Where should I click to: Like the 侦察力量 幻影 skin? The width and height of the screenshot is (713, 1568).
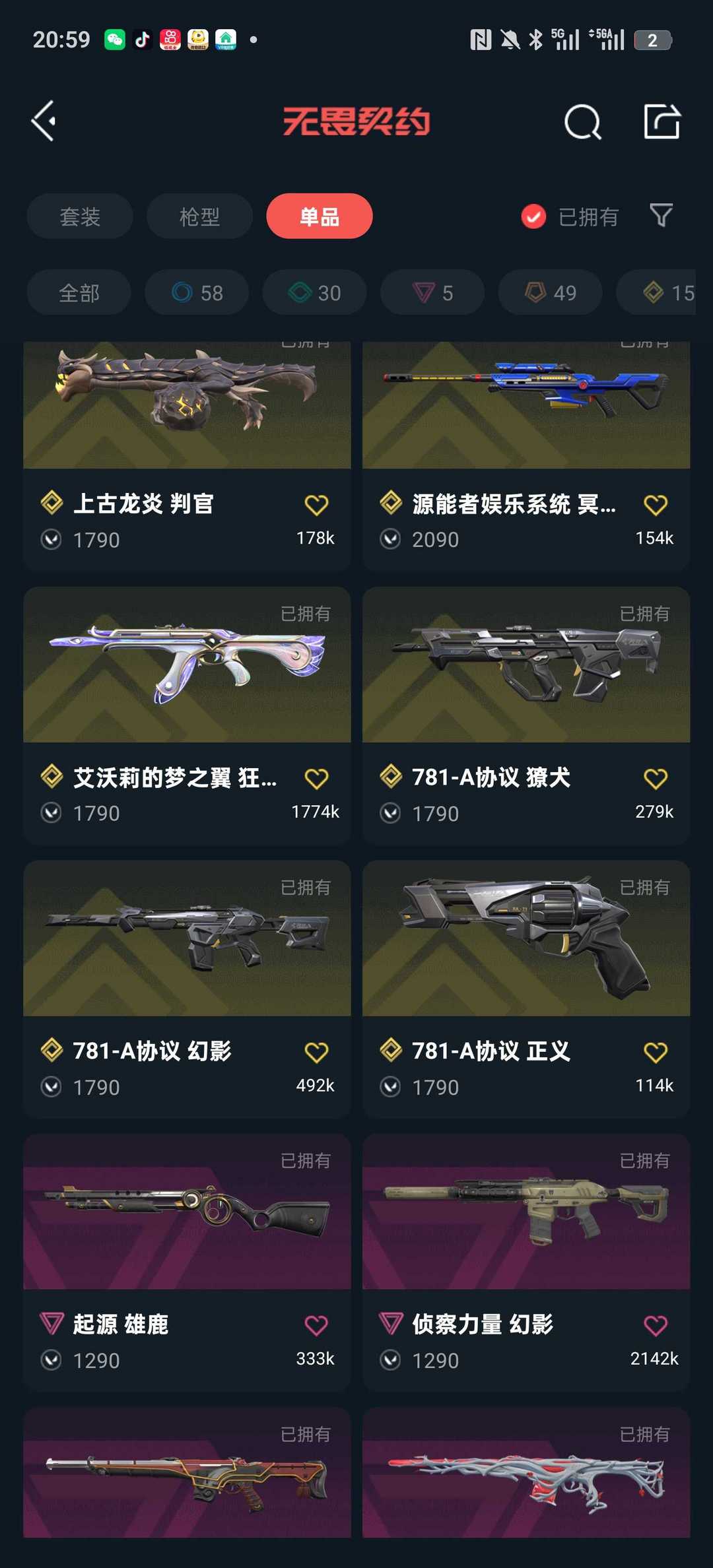[655, 1325]
